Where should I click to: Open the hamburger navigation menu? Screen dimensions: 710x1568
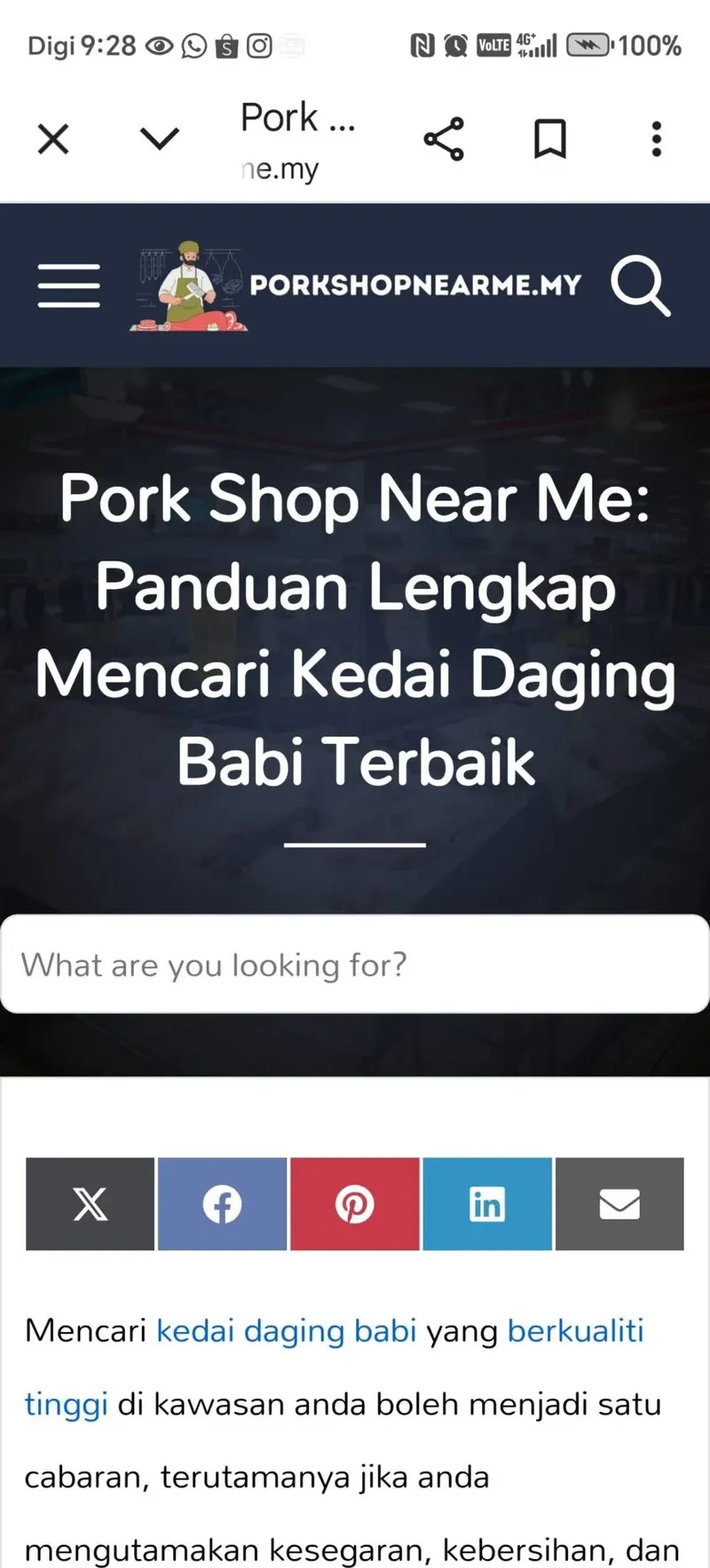tap(68, 286)
